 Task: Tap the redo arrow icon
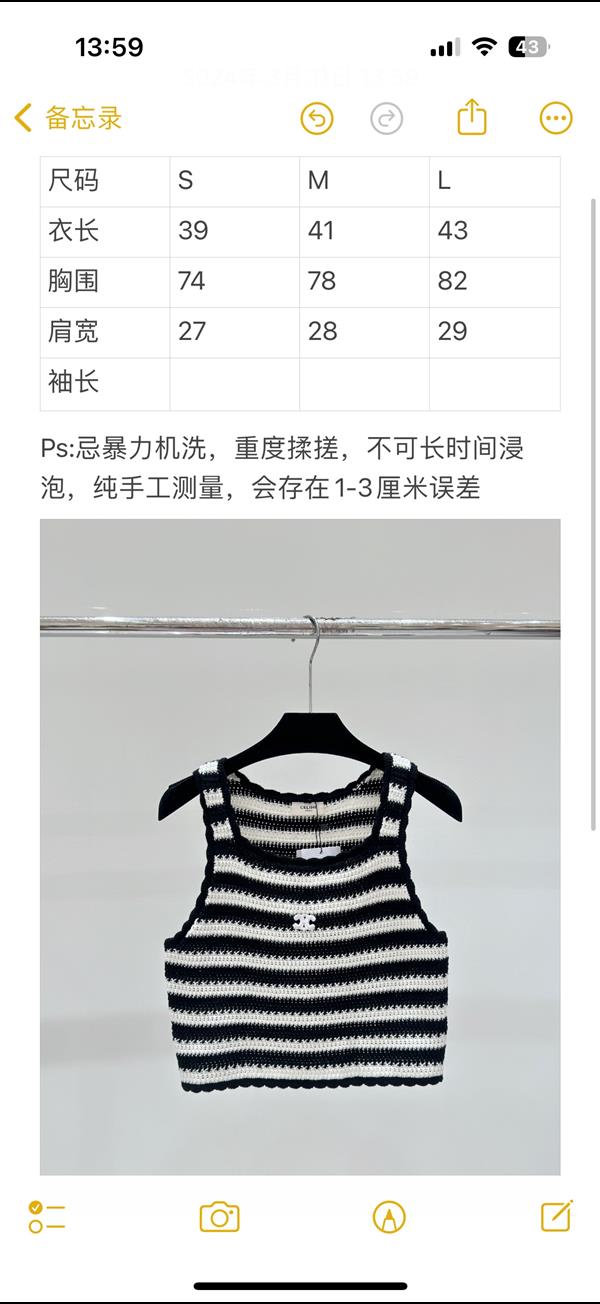[x=386, y=119]
